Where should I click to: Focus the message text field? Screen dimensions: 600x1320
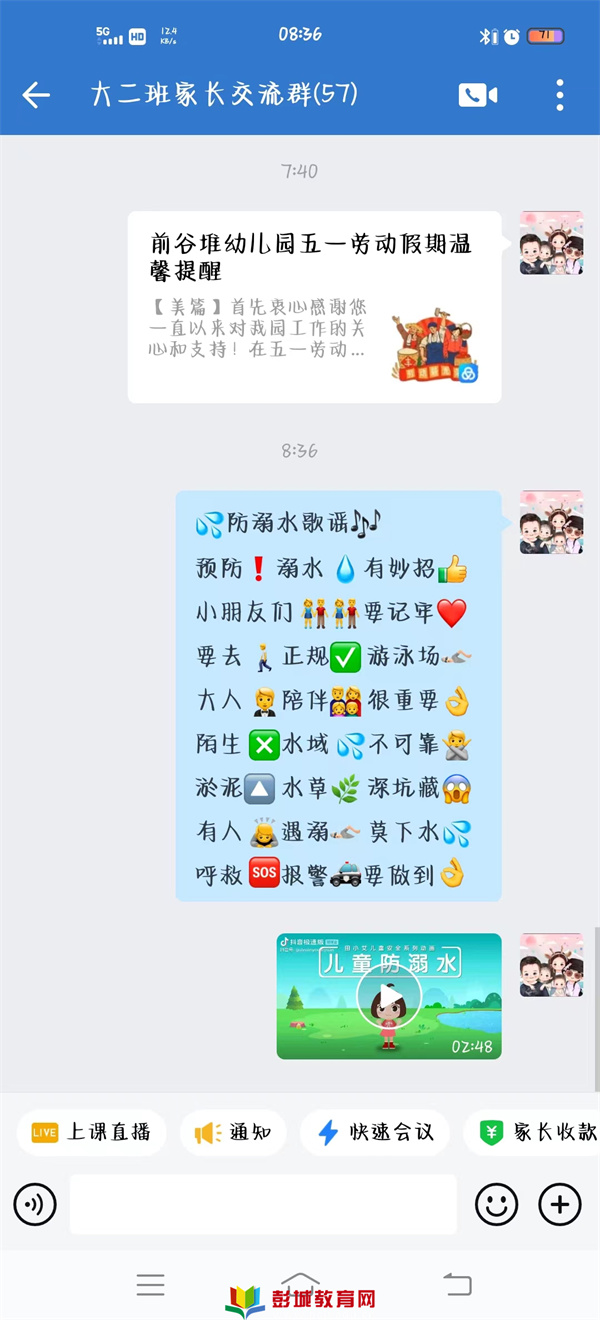click(x=263, y=1204)
